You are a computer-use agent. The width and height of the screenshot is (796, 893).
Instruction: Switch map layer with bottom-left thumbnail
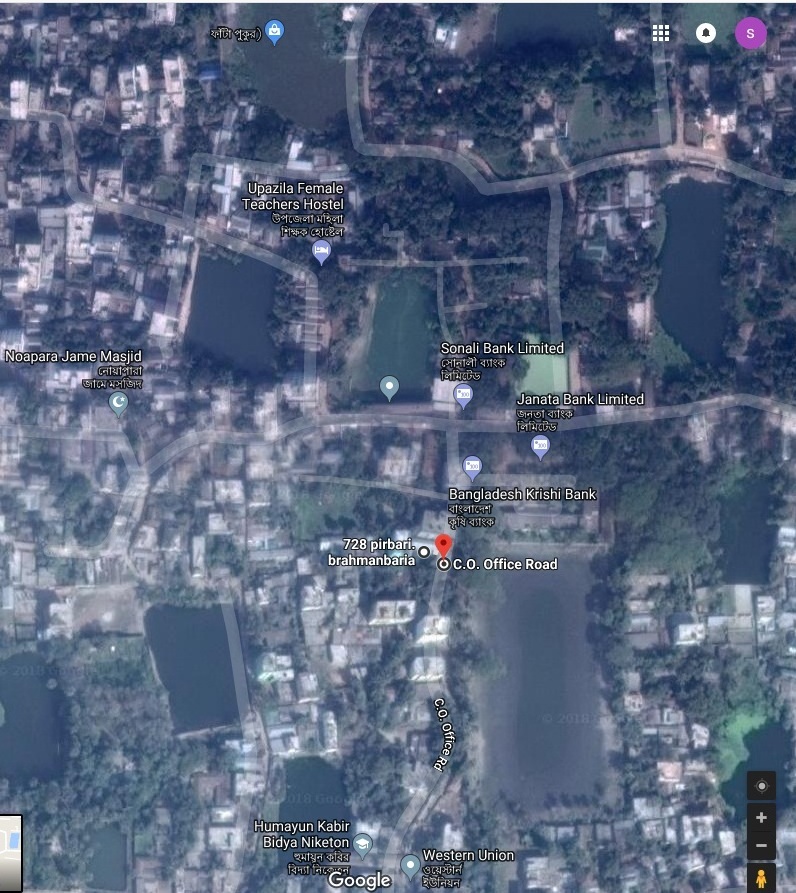(11, 854)
